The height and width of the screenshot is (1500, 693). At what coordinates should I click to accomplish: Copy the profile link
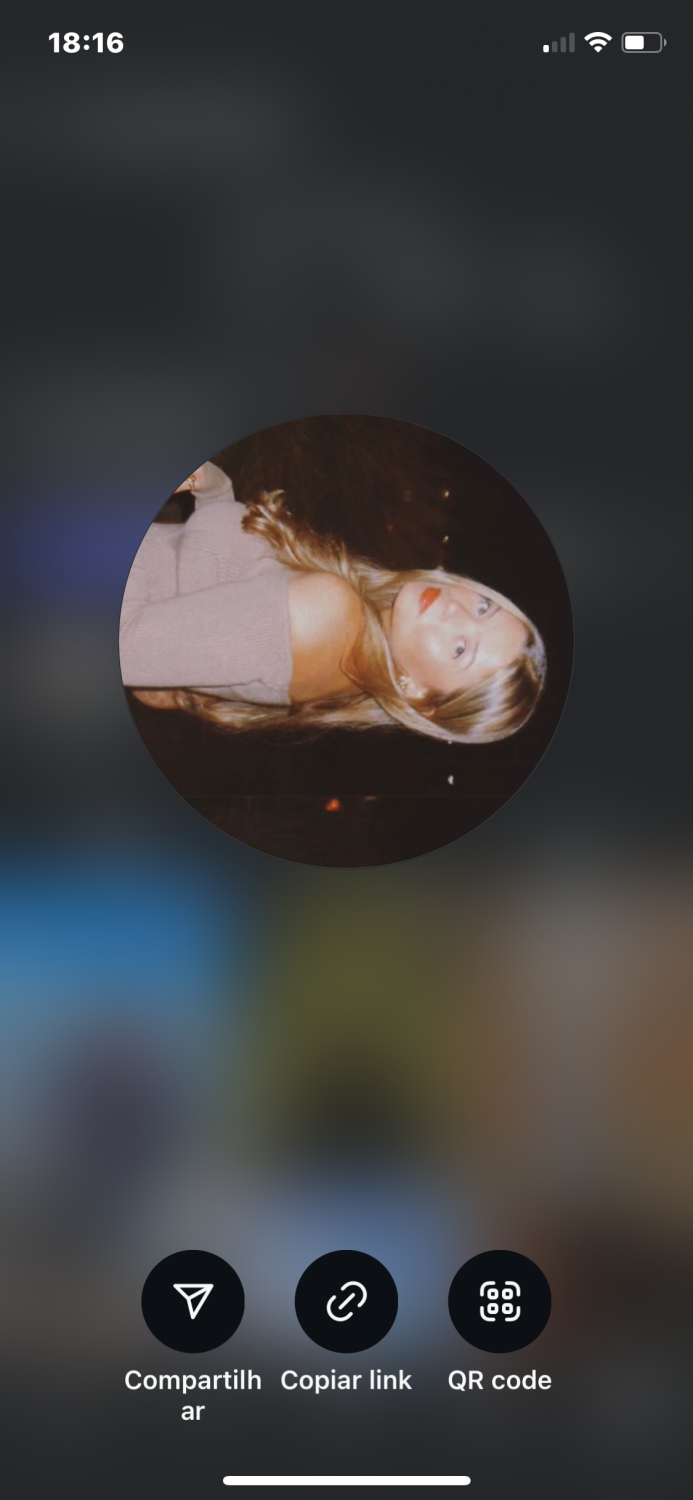pos(346,1301)
